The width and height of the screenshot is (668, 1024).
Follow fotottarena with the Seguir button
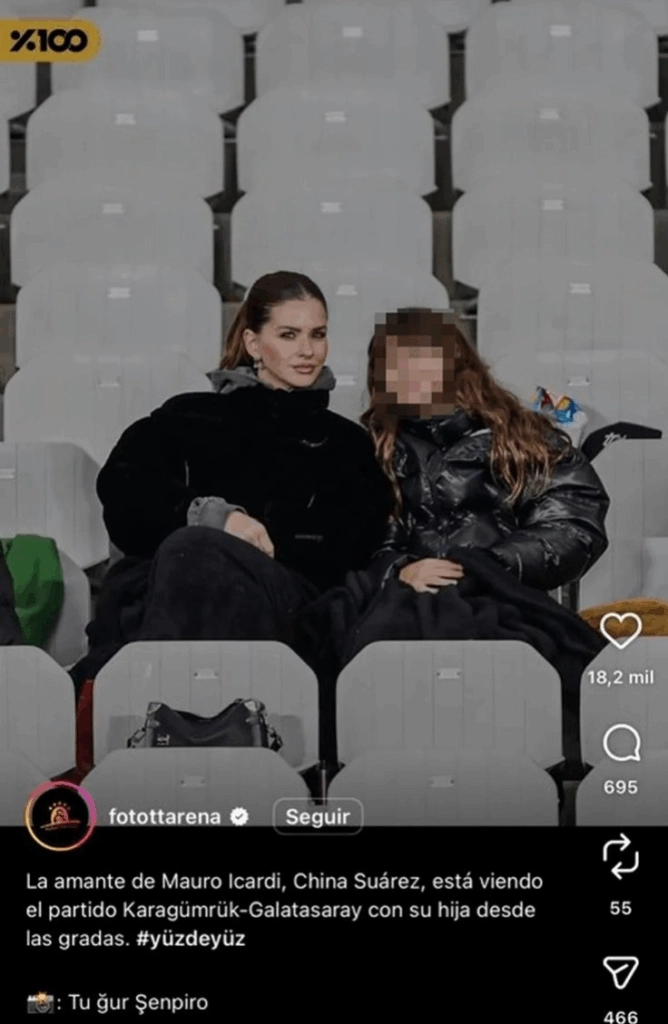pos(317,816)
